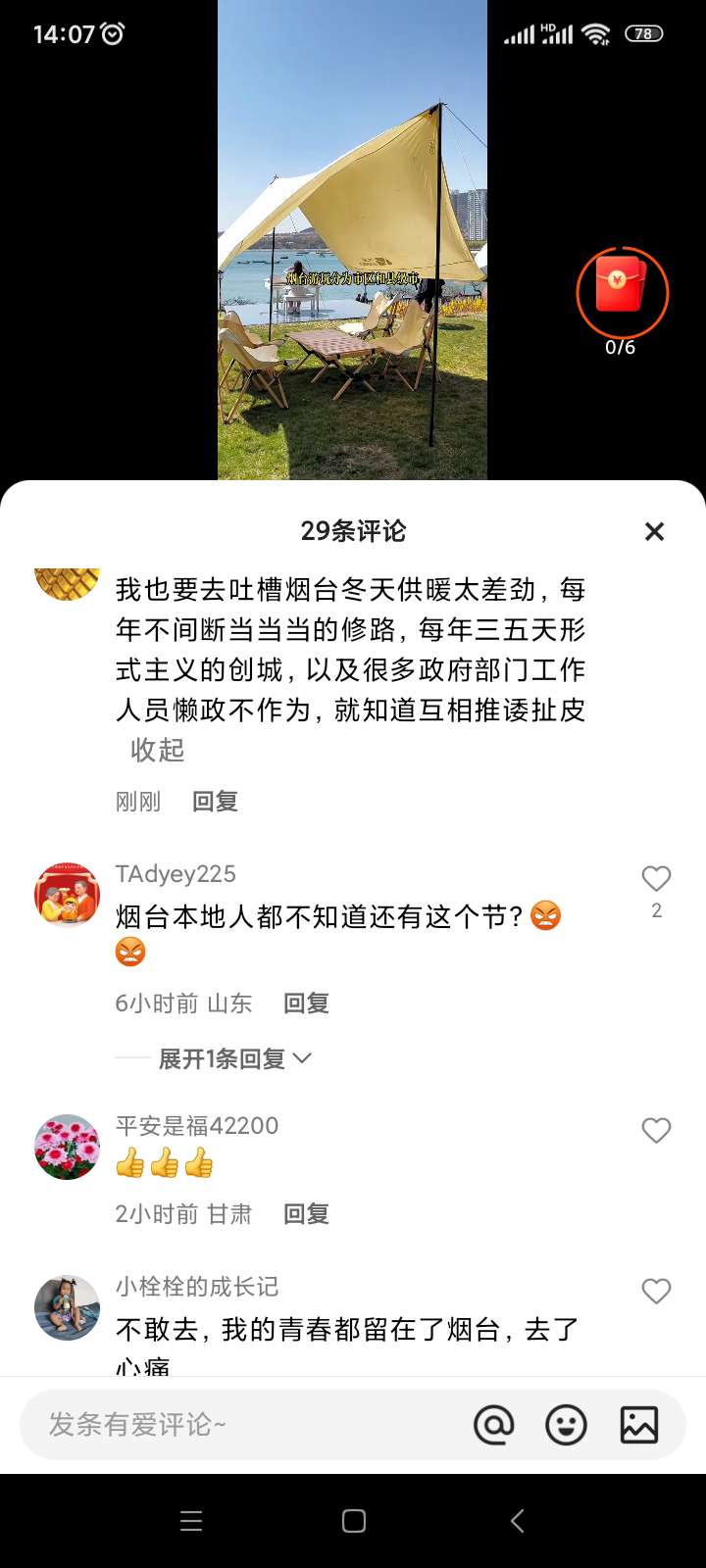Like 平安是福42200's comment
The width and height of the screenshot is (706, 1568).
pyautogui.click(x=656, y=1131)
